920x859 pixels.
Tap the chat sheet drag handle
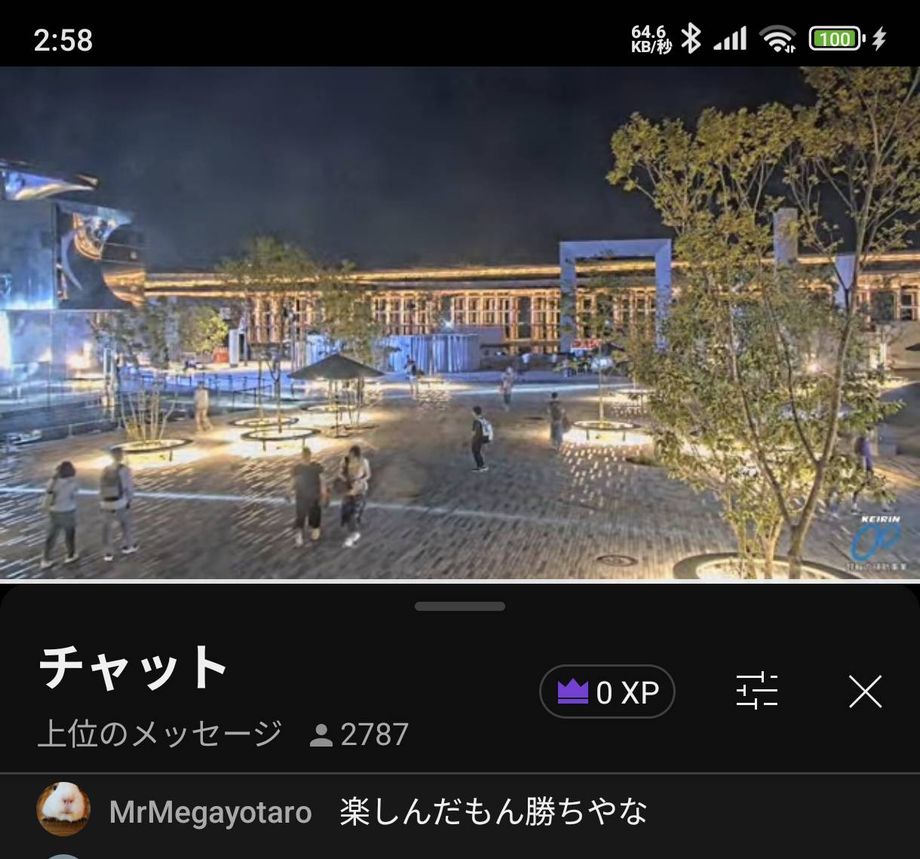460,606
